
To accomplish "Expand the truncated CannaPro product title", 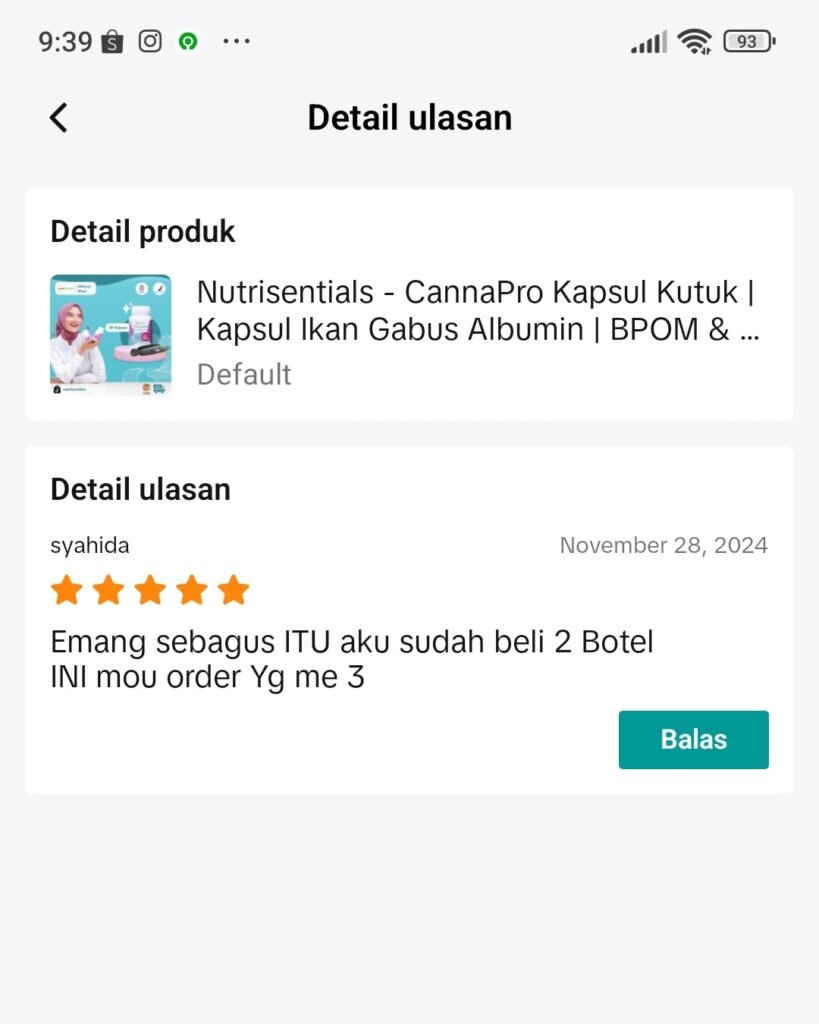I will click(480, 310).
